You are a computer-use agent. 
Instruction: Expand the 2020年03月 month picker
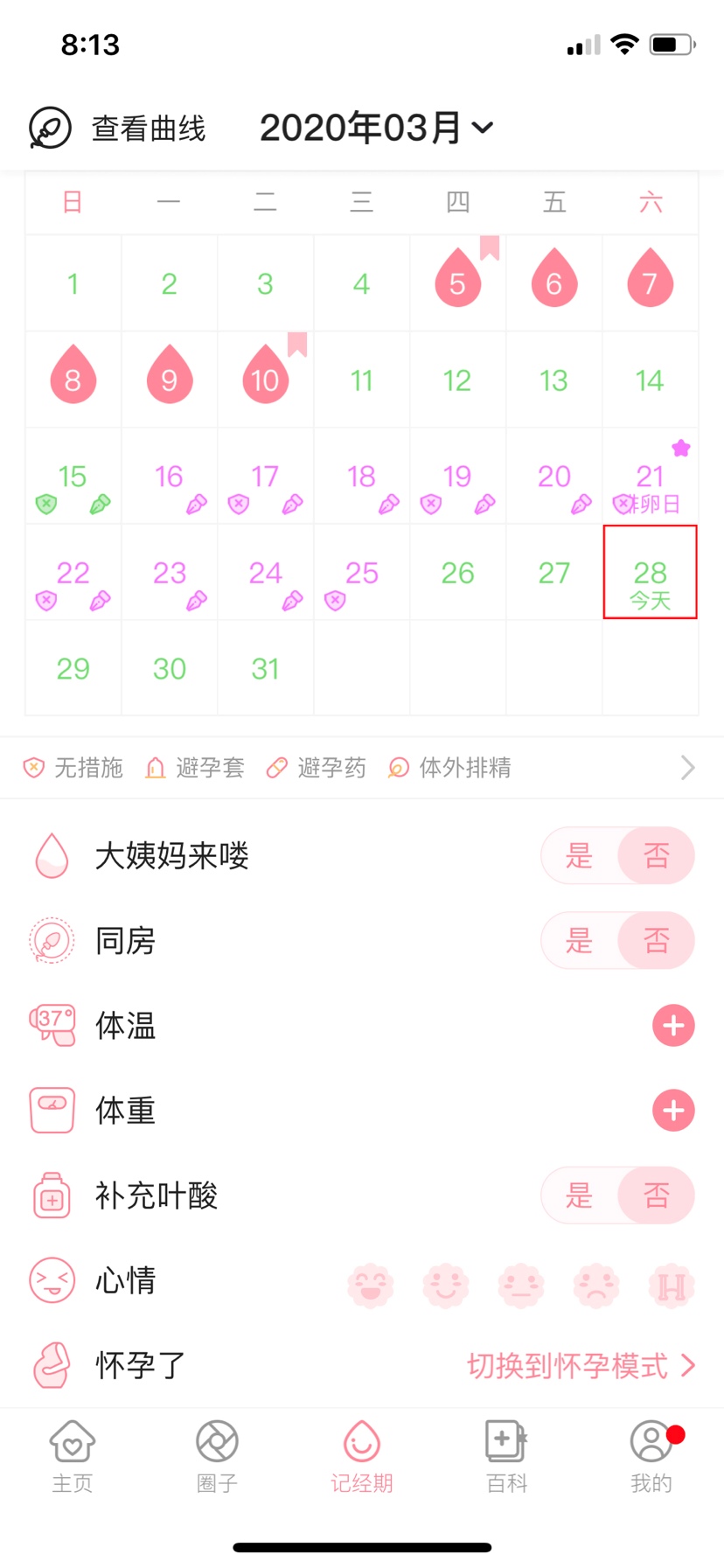(x=376, y=129)
